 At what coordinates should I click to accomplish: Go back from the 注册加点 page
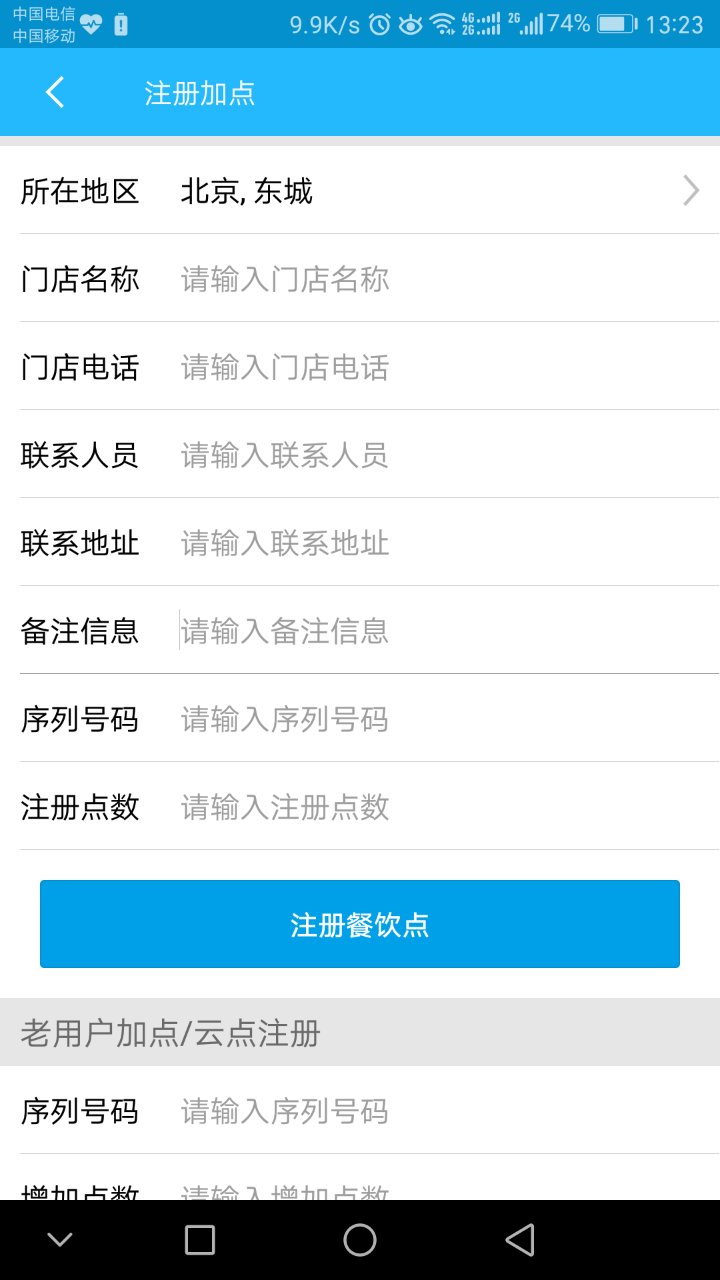tap(55, 93)
